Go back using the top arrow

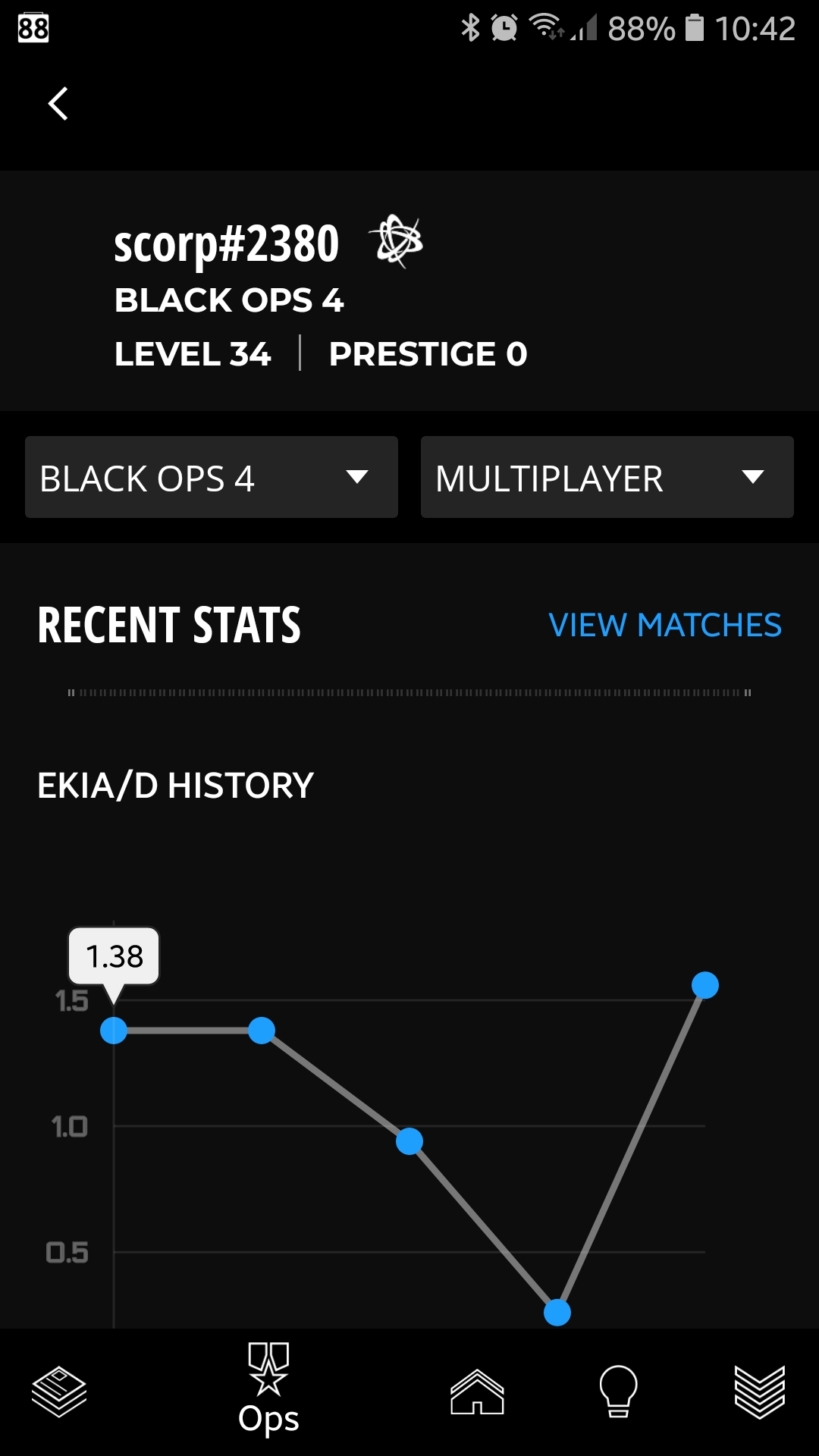(58, 103)
